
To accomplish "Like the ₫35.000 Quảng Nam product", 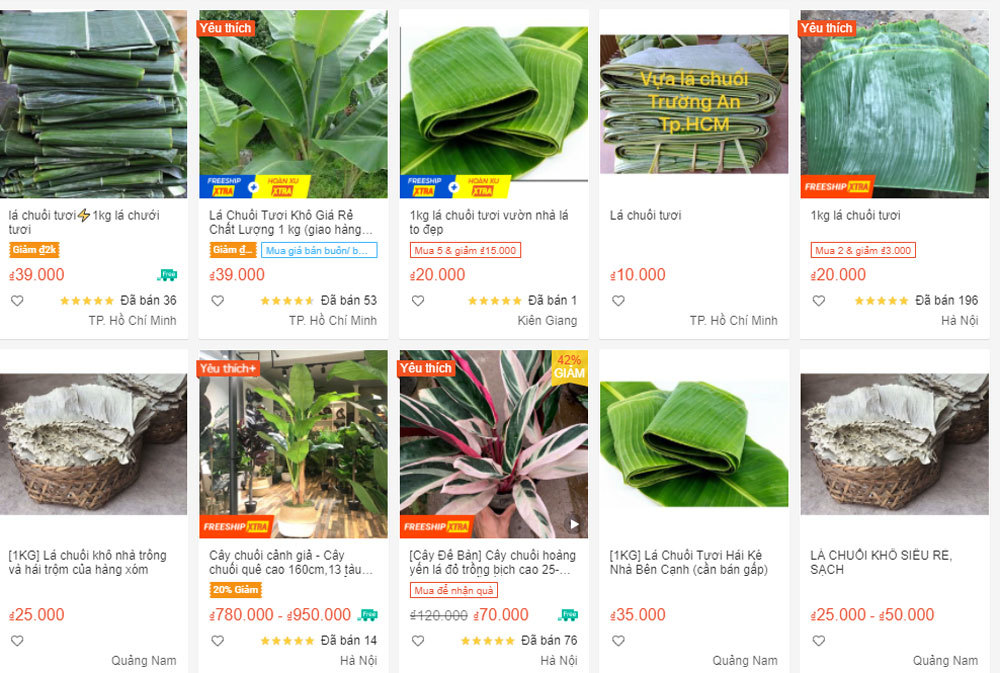I will [x=618, y=641].
